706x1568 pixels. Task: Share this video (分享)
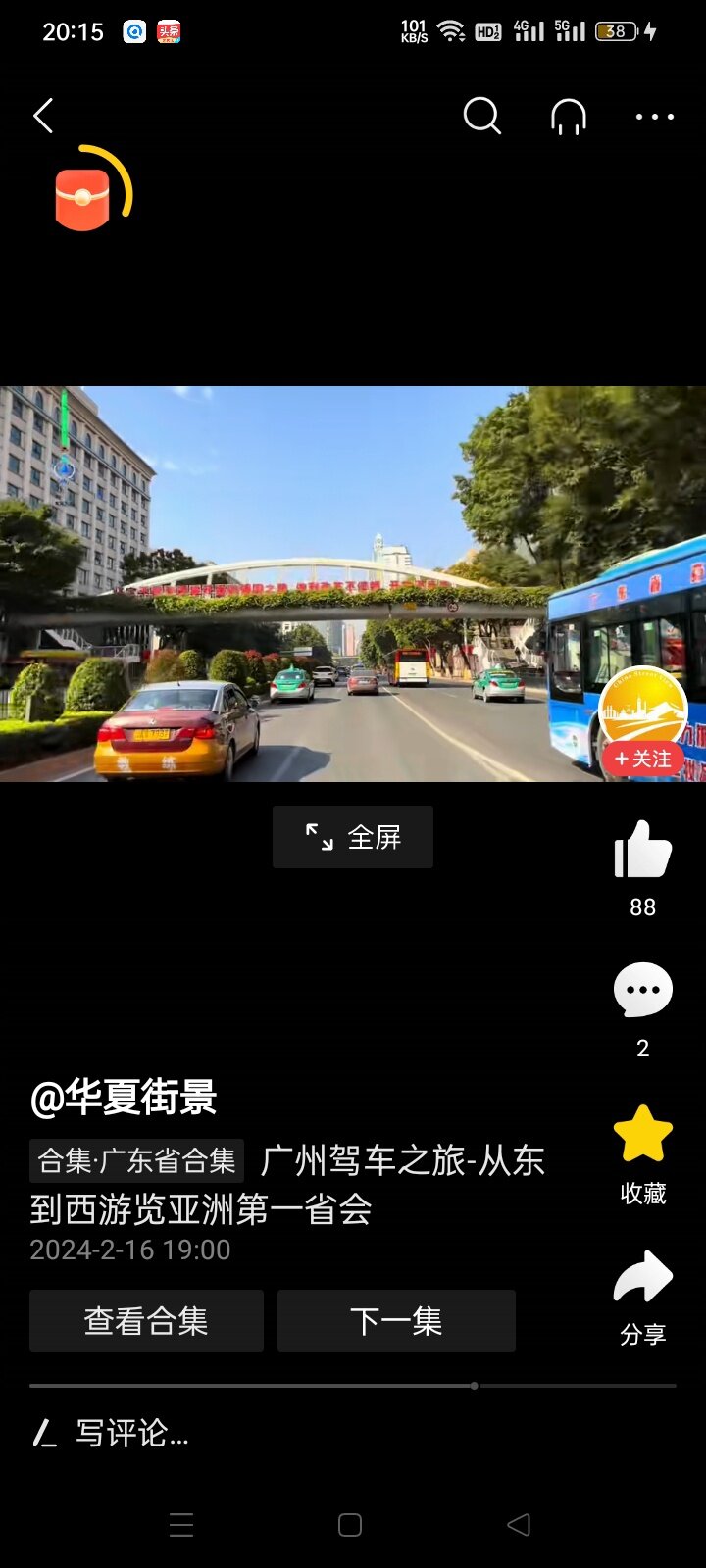[x=642, y=1277]
